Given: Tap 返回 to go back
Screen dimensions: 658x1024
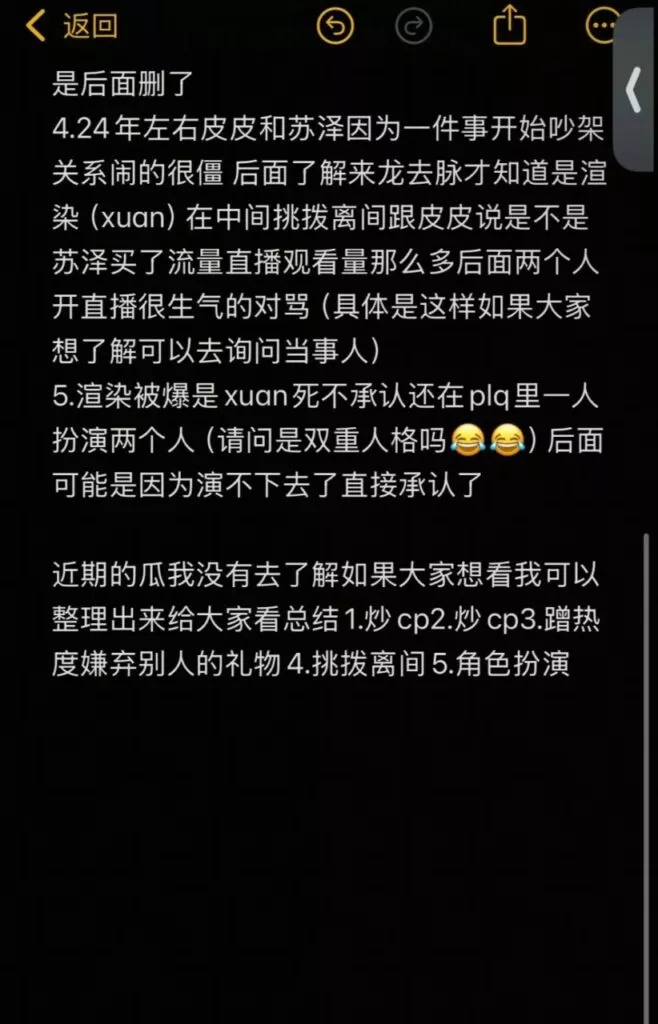Looking at the screenshot, I should click(72, 26).
